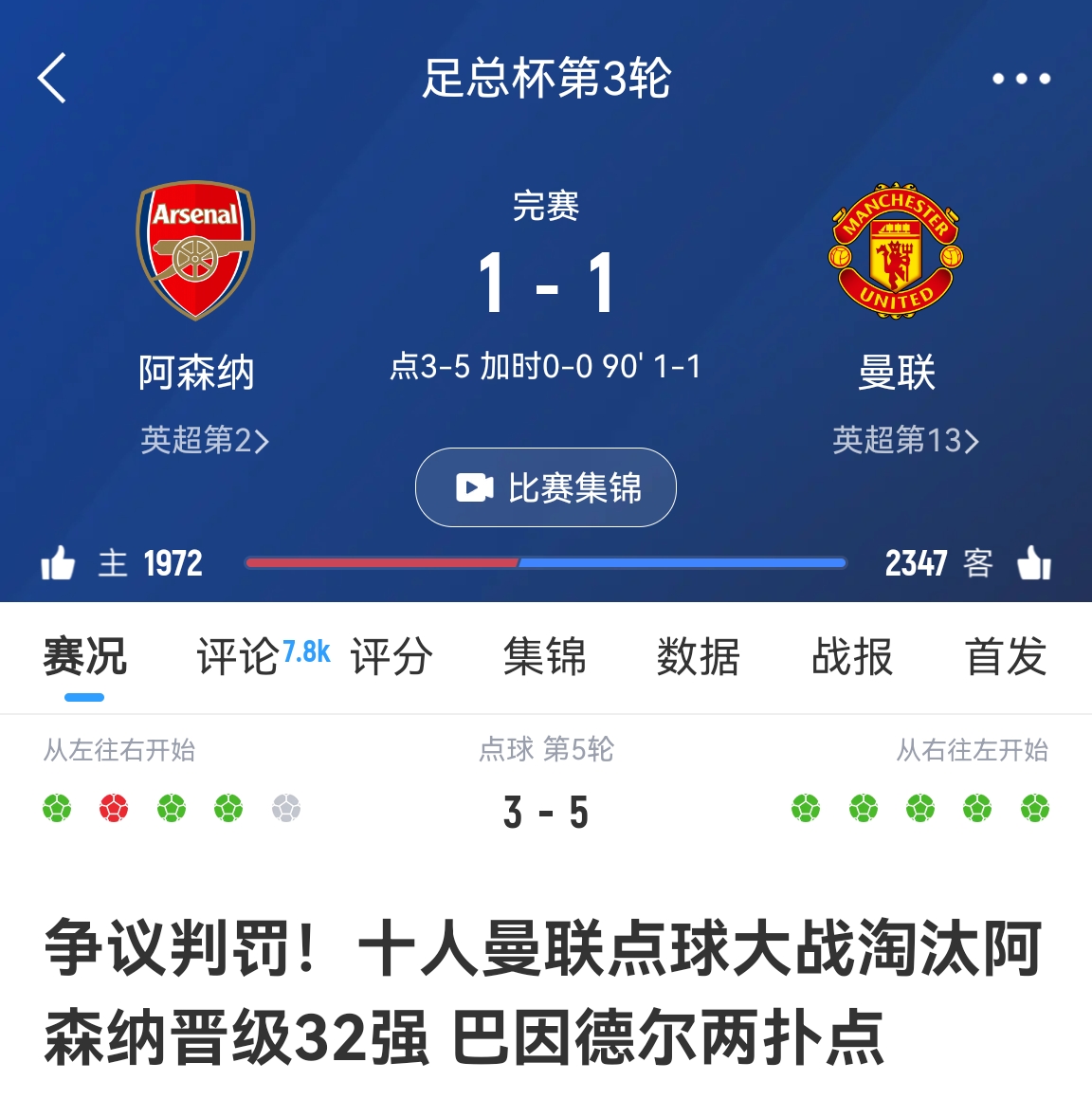
Task: Open the three-dot overflow menu
Action: pyautogui.click(x=1021, y=79)
